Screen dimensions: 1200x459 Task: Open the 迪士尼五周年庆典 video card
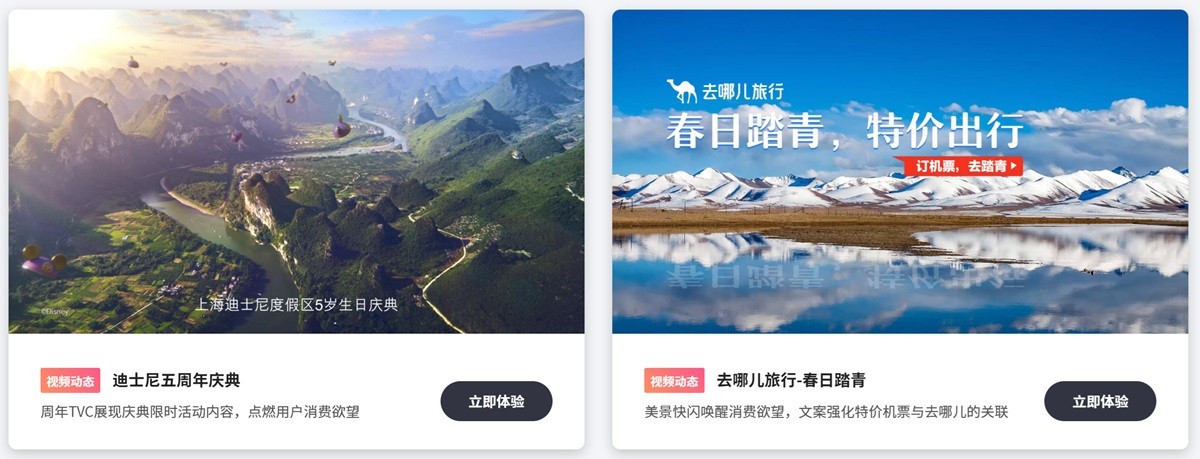tap(296, 172)
